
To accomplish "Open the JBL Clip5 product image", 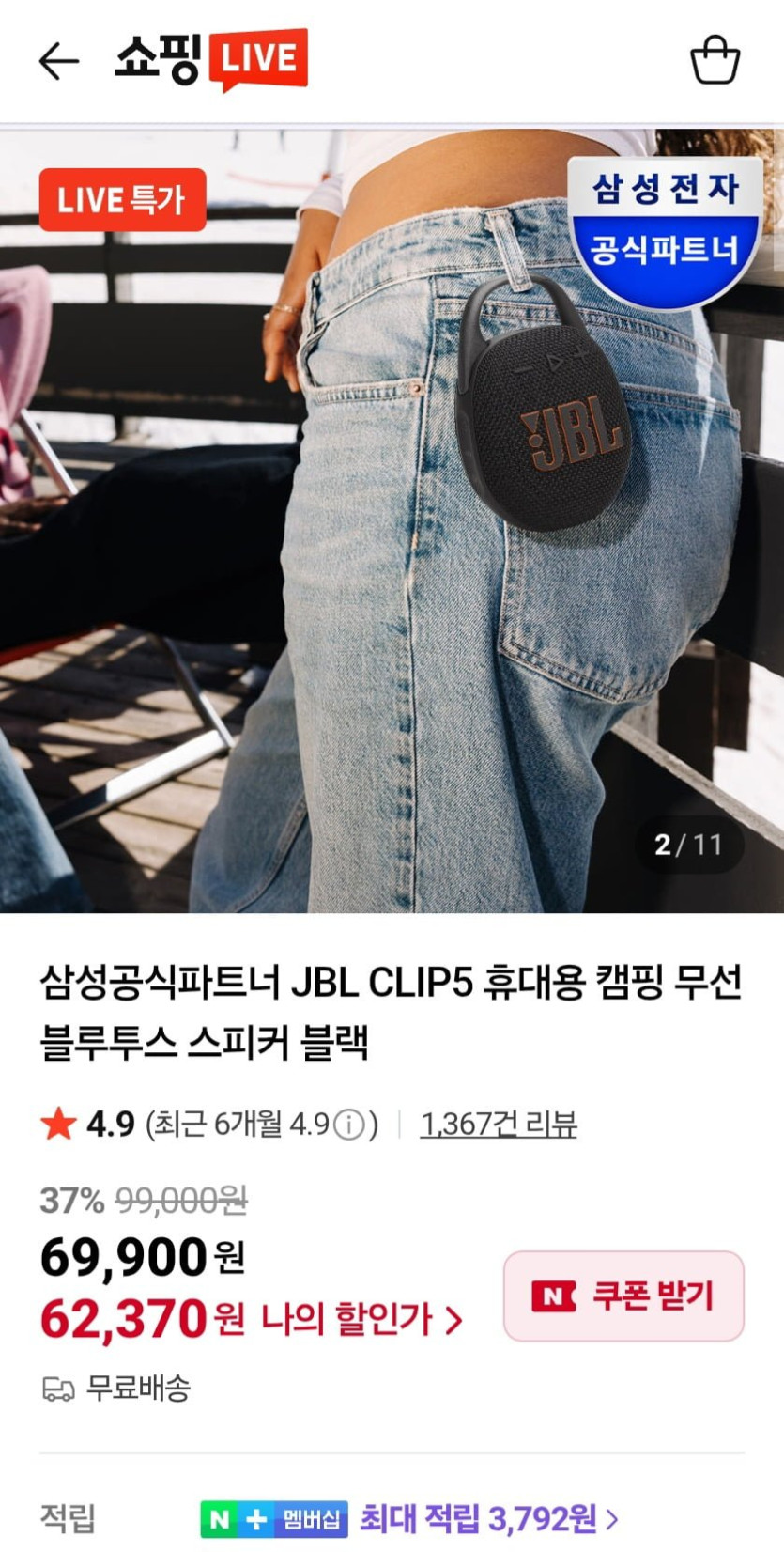I will [x=392, y=520].
